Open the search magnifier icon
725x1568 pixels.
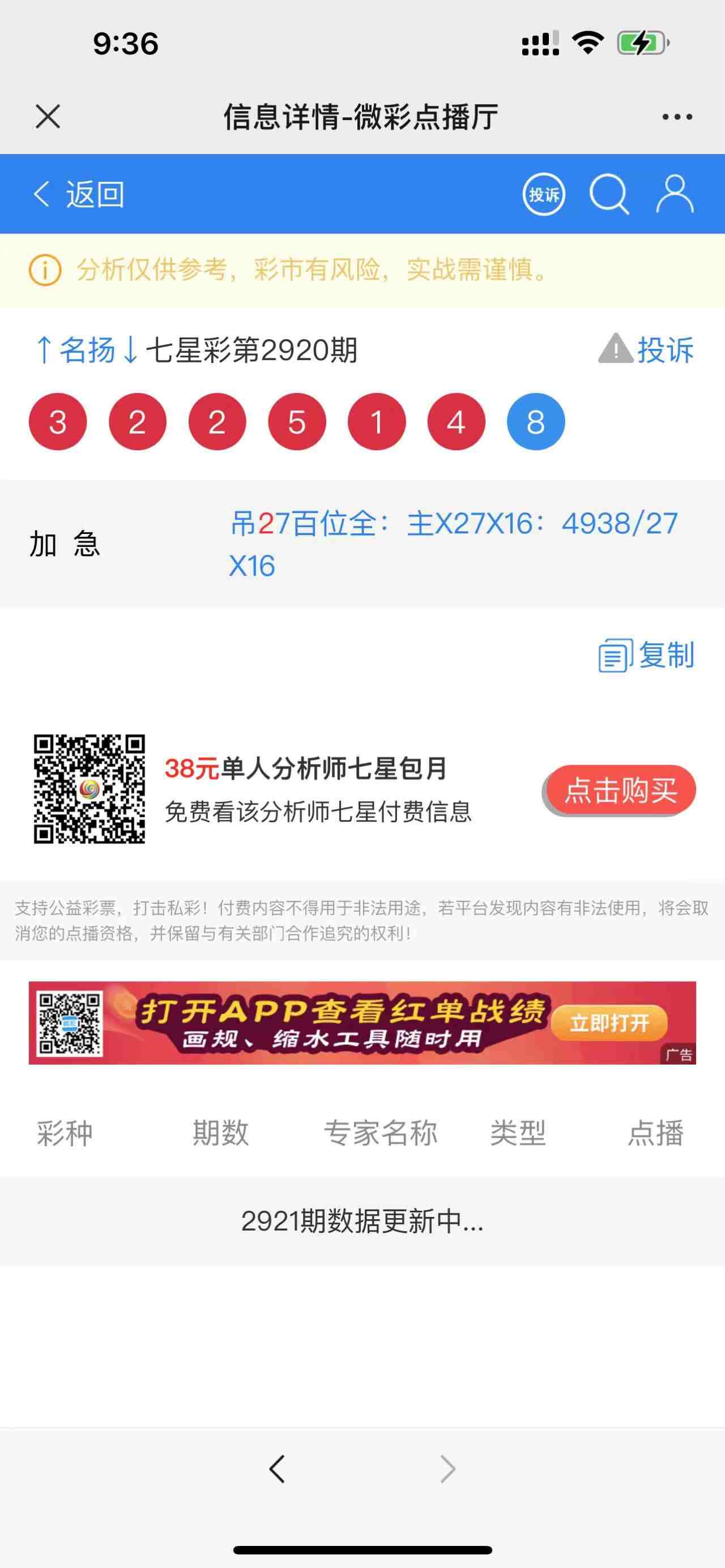(609, 195)
